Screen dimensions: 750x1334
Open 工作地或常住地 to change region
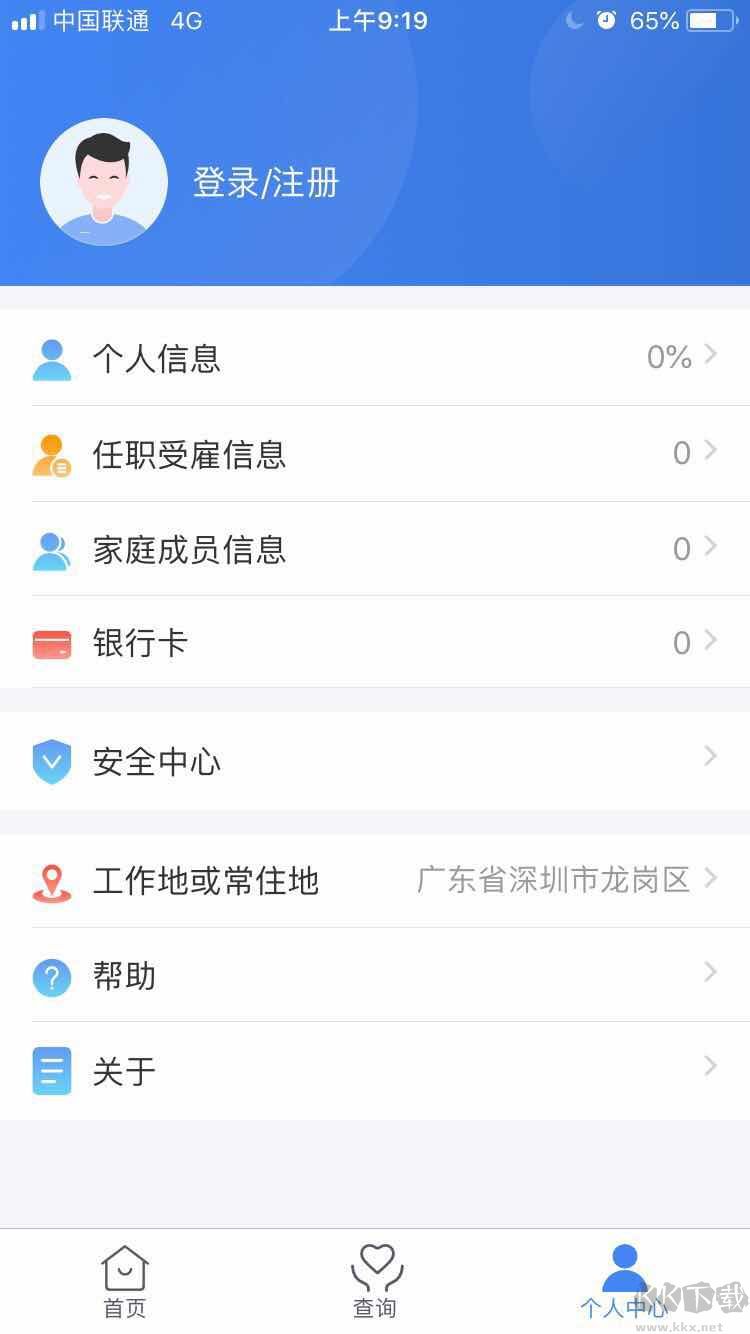click(x=375, y=880)
